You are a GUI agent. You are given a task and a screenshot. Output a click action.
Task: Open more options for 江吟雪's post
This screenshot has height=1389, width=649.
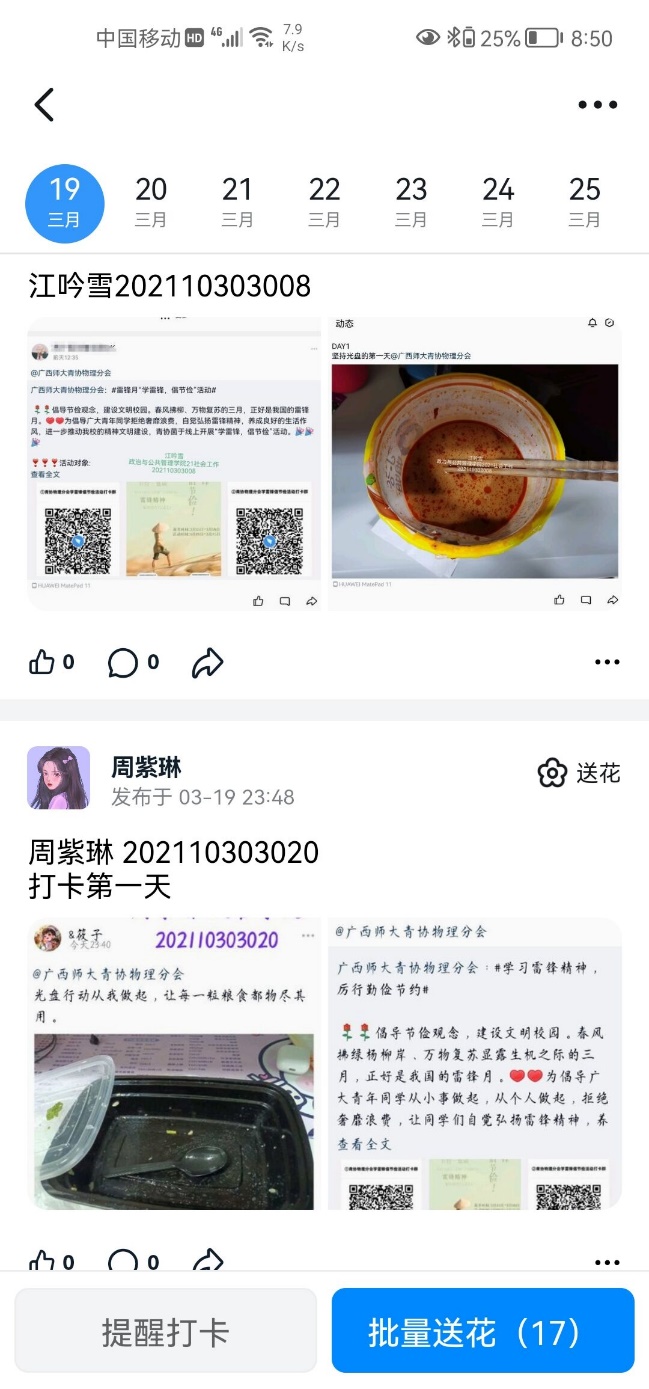[x=607, y=662]
